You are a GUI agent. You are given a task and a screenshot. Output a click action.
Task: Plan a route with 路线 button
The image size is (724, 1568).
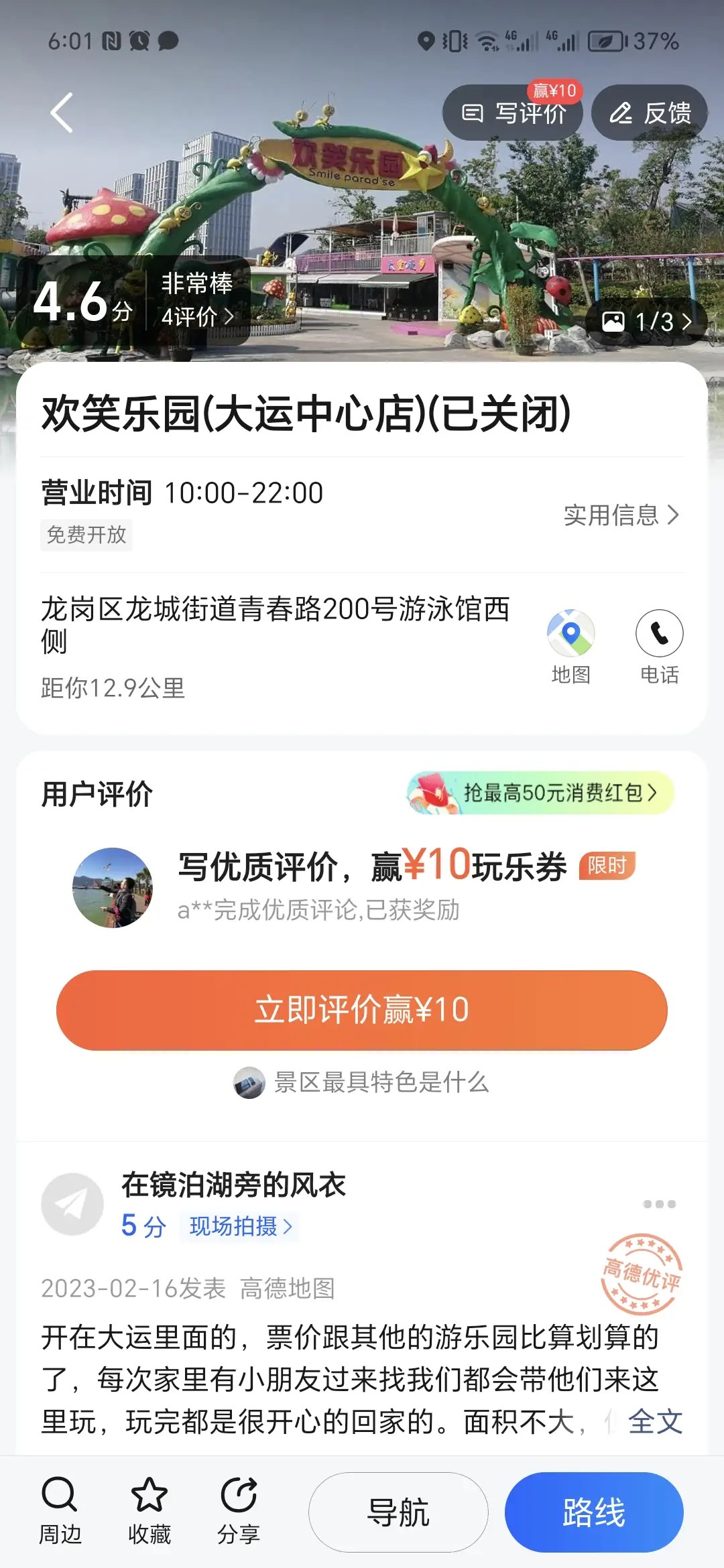594,1512
